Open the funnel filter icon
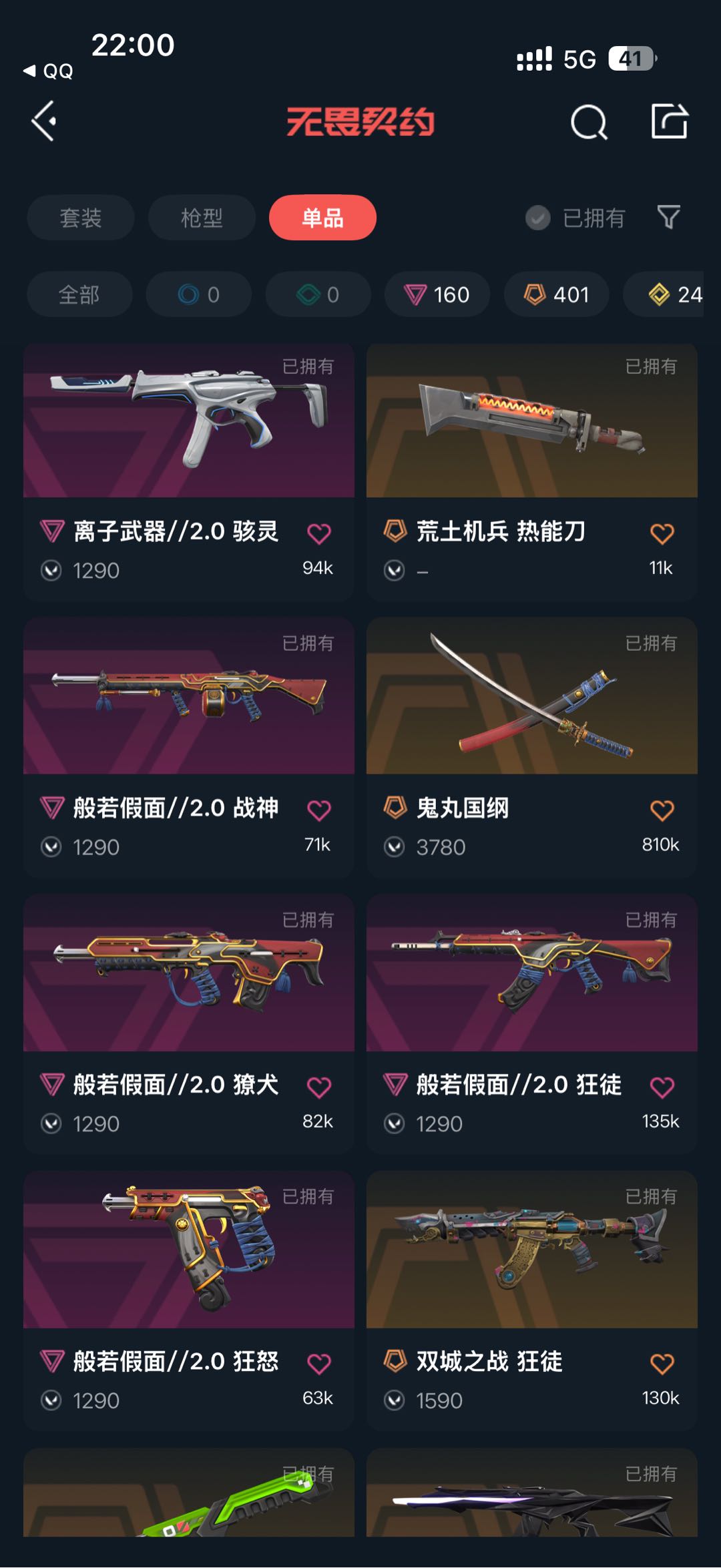The width and height of the screenshot is (721, 1568). (x=669, y=217)
